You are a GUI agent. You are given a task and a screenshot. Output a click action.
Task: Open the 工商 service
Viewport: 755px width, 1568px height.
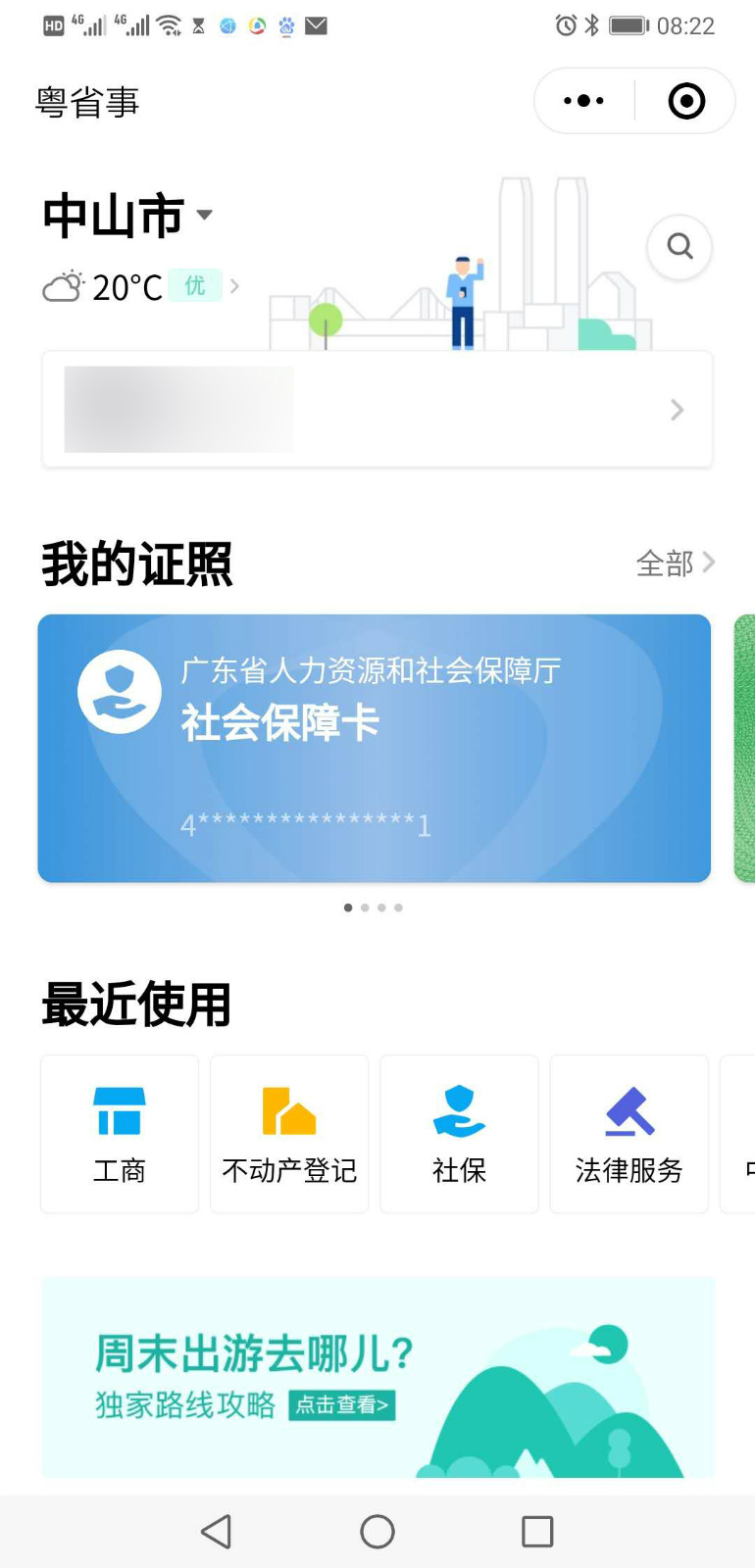click(120, 1134)
